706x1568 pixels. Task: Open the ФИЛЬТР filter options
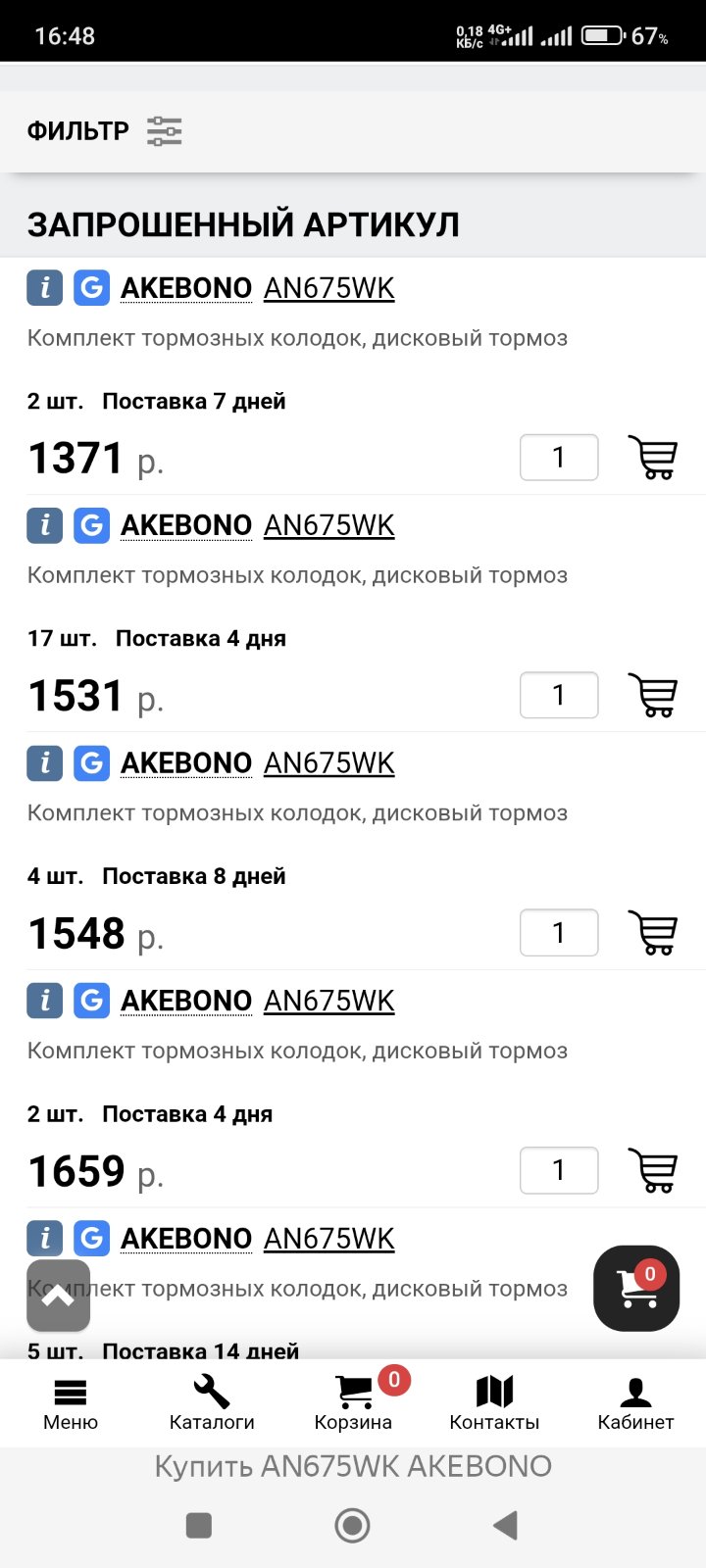click(105, 130)
